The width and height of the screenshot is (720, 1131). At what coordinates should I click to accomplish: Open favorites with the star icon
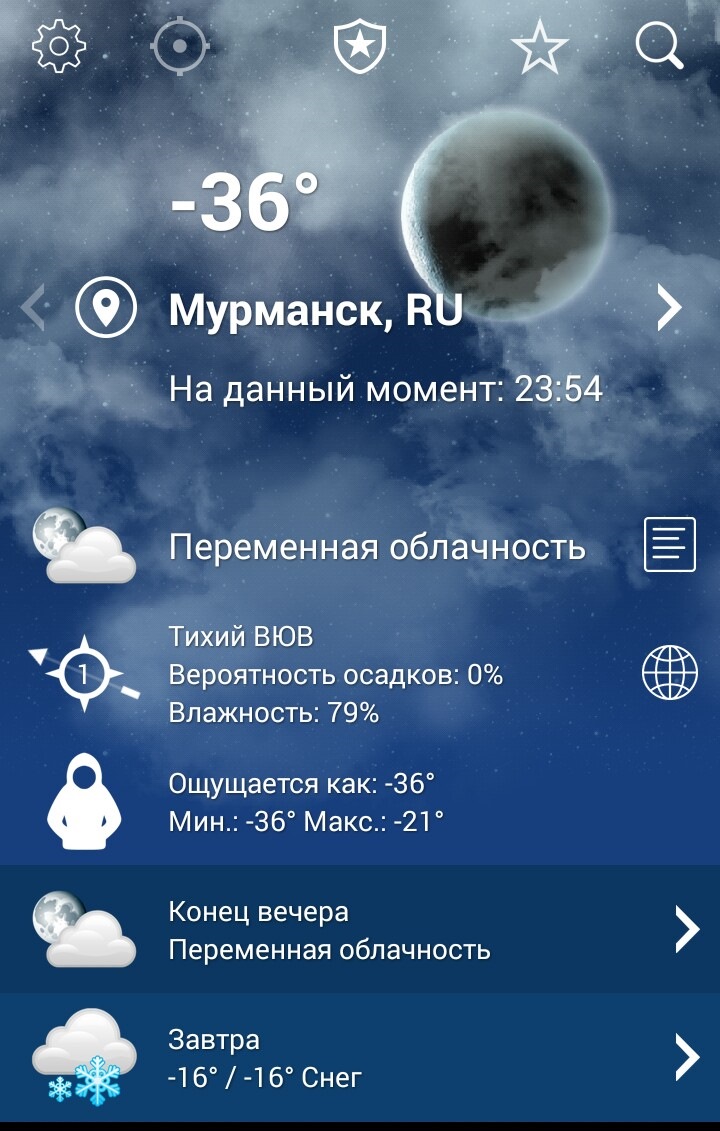(x=539, y=47)
